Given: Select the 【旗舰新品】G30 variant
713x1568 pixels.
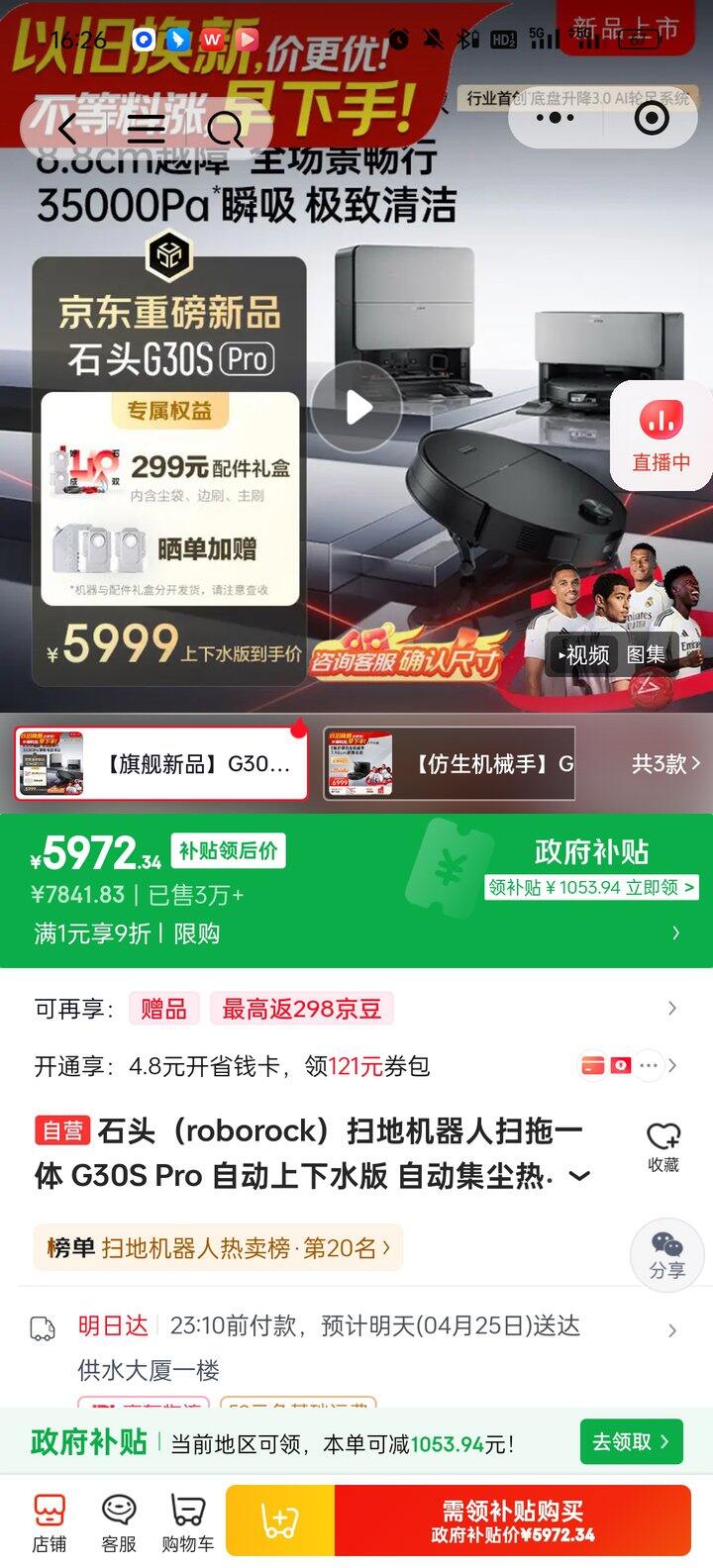Looking at the screenshot, I should (x=160, y=763).
